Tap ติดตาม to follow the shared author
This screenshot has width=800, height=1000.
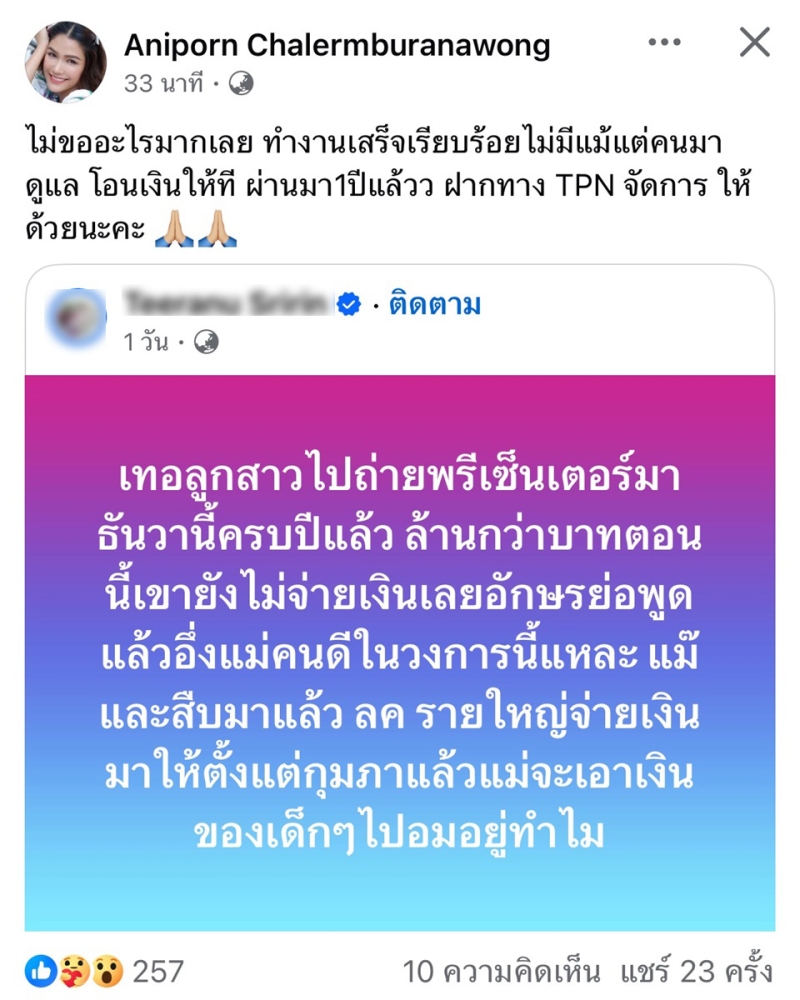coord(435,305)
